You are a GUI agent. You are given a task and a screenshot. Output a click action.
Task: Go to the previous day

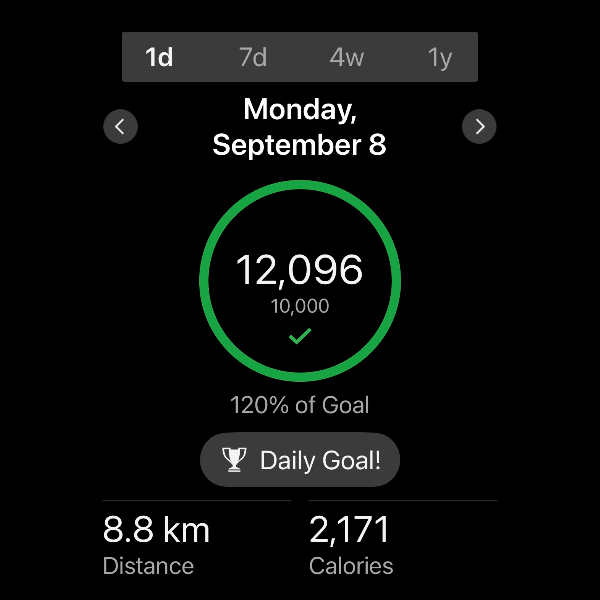[x=121, y=127]
